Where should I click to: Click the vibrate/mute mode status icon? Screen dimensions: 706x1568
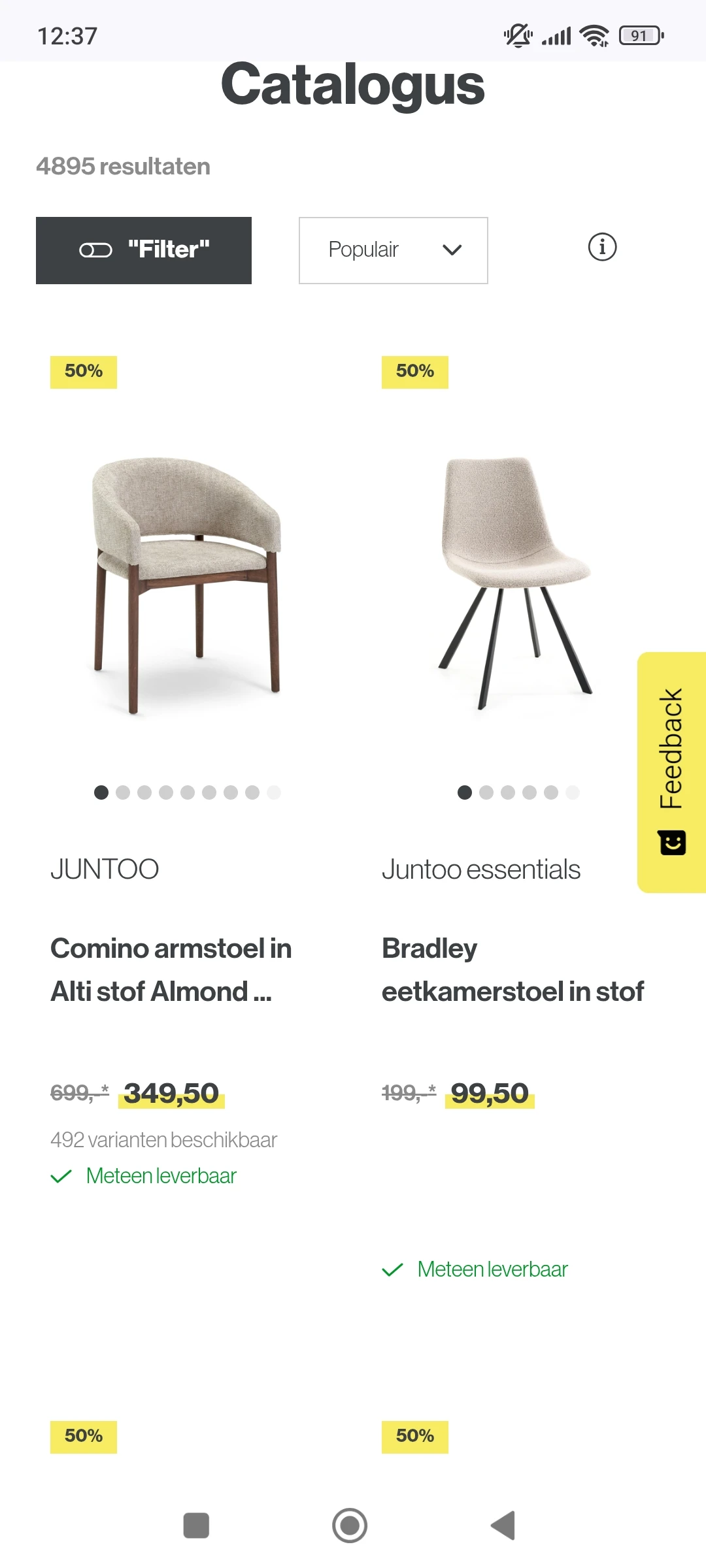517,36
